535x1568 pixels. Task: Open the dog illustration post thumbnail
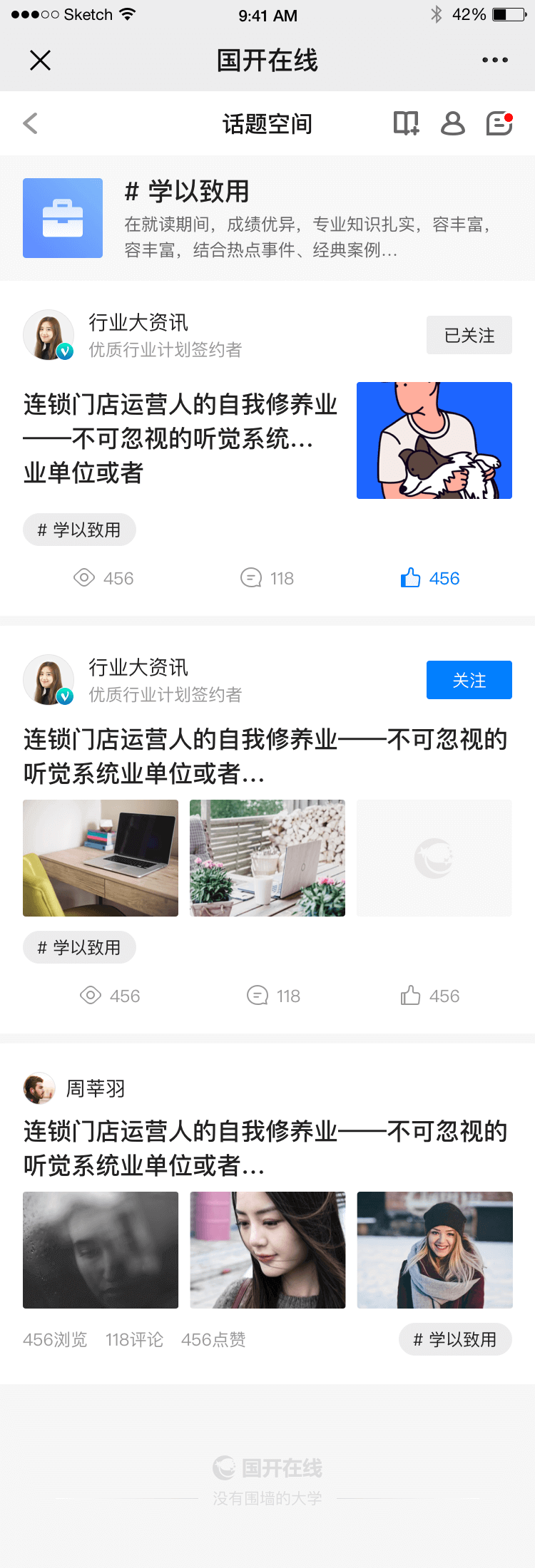(x=434, y=440)
